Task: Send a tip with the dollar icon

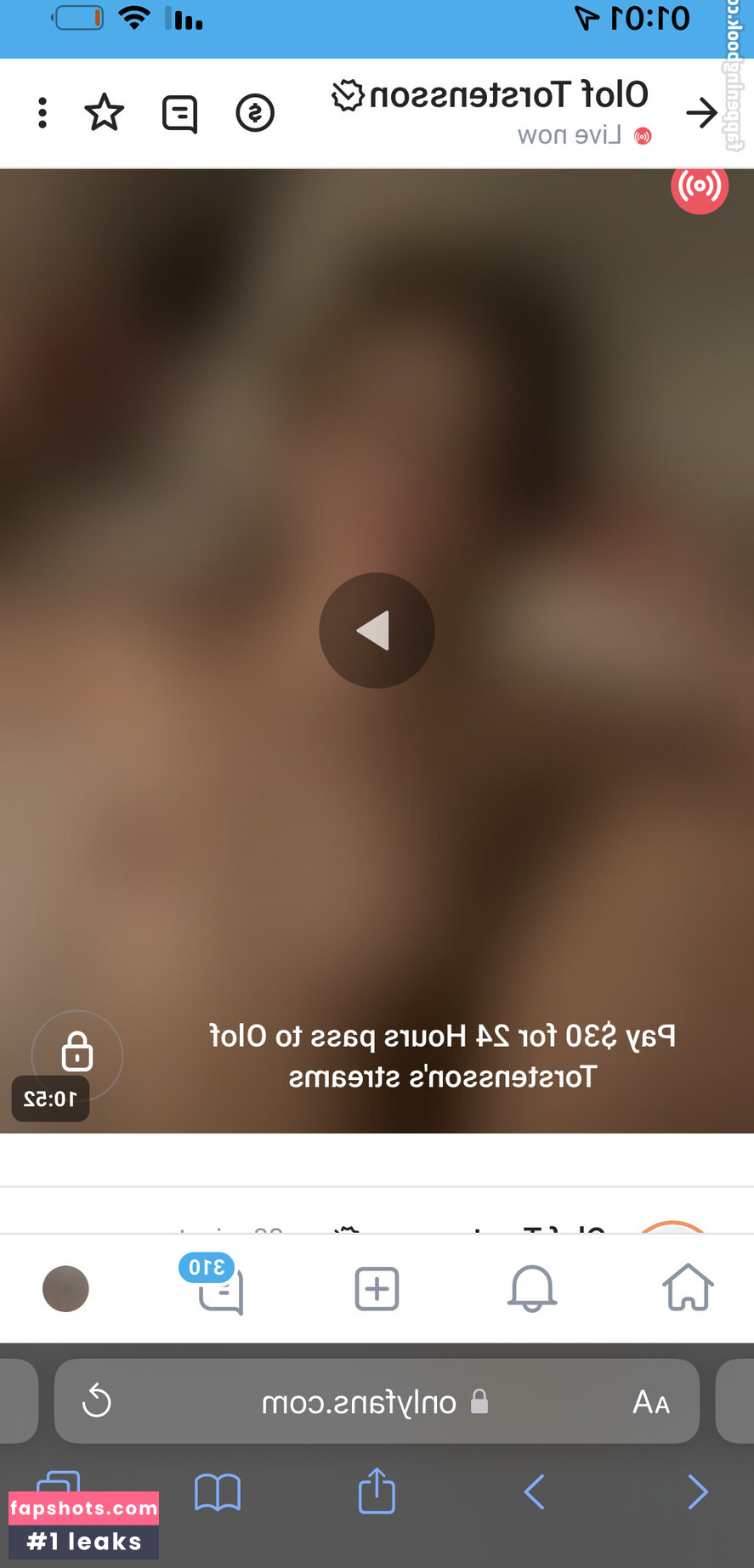Action: pos(255,113)
